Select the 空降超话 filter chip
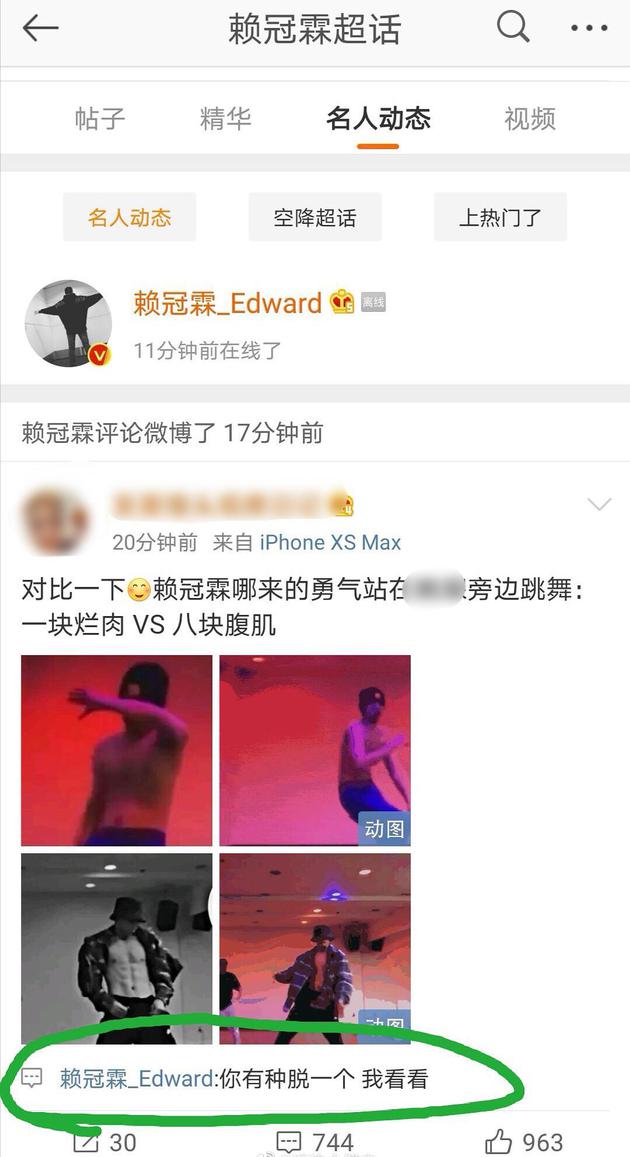The width and height of the screenshot is (630, 1157). [315, 217]
